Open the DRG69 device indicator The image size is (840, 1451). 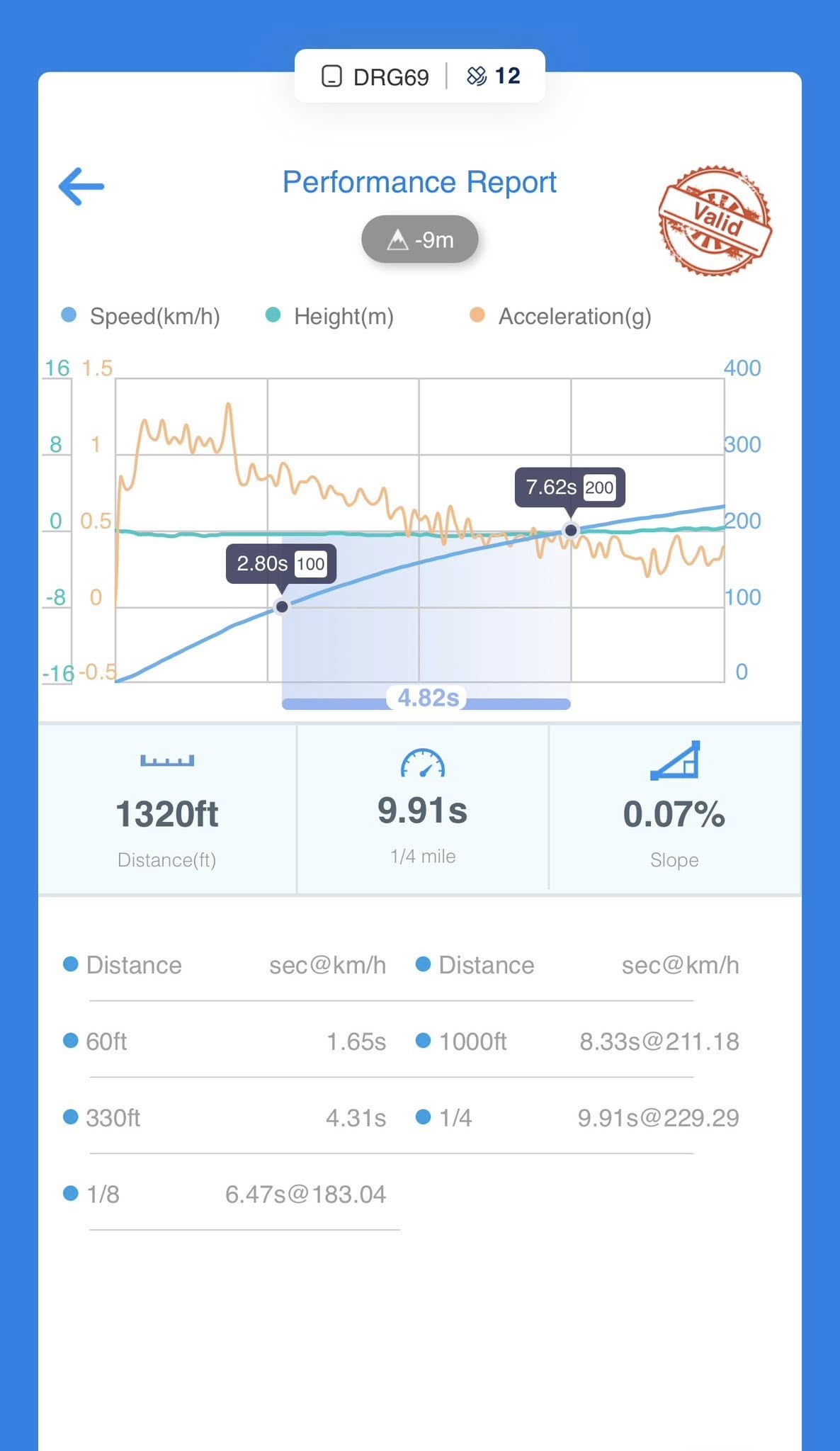tap(376, 77)
